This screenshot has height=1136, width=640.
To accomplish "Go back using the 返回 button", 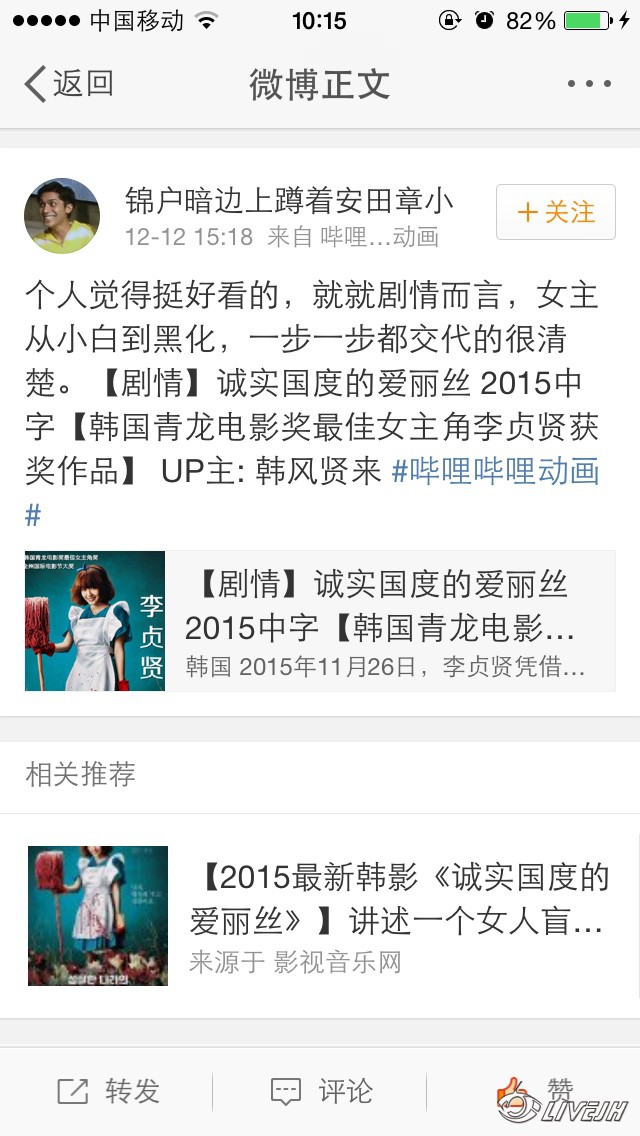I will pos(68,84).
